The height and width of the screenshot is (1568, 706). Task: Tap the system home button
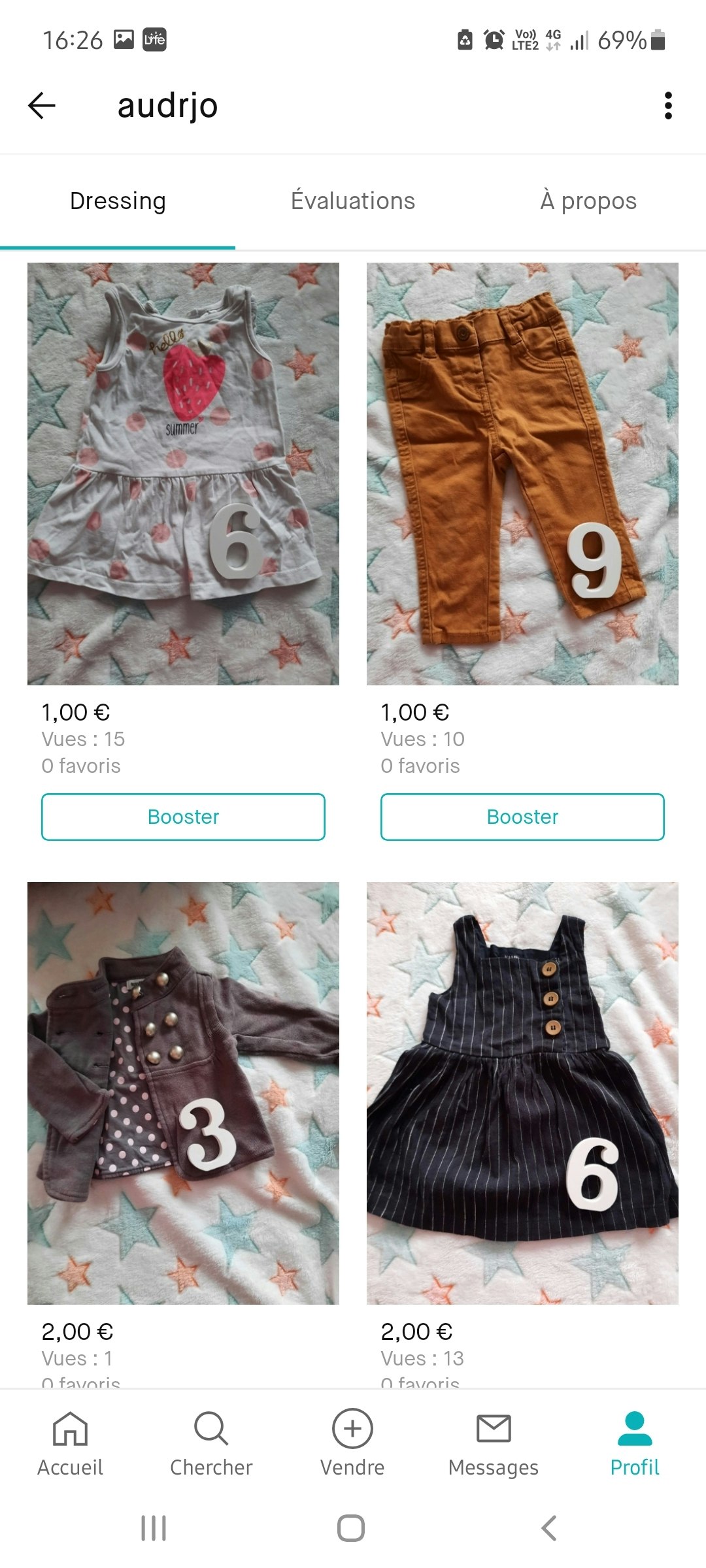[x=351, y=1528]
